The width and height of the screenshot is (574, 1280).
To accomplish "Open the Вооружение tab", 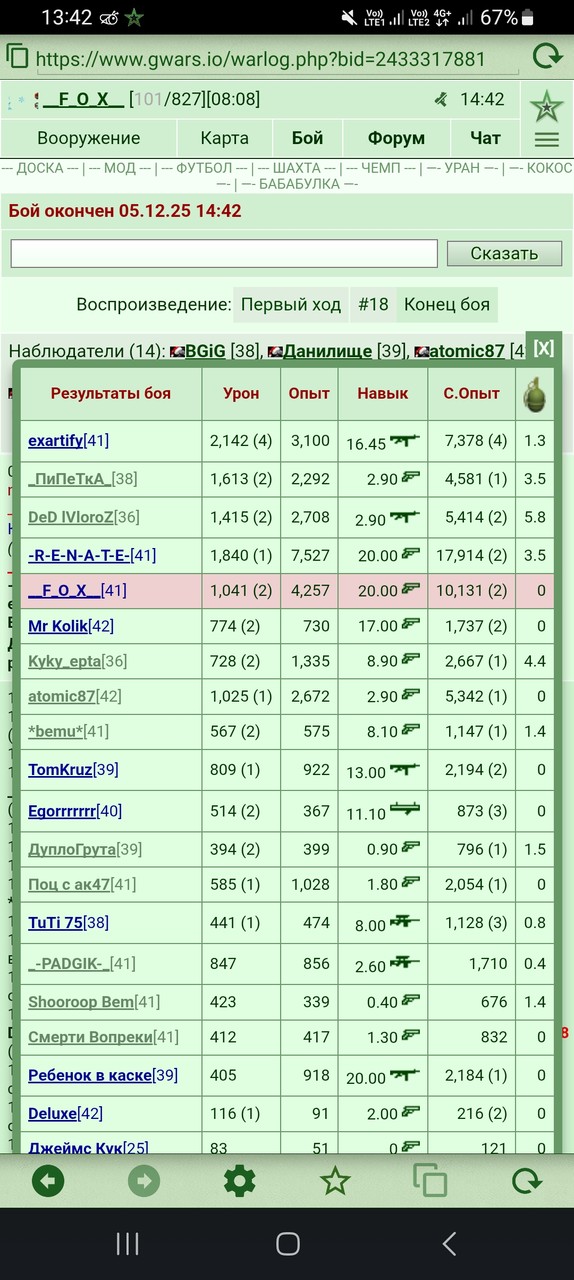I will [x=89, y=138].
